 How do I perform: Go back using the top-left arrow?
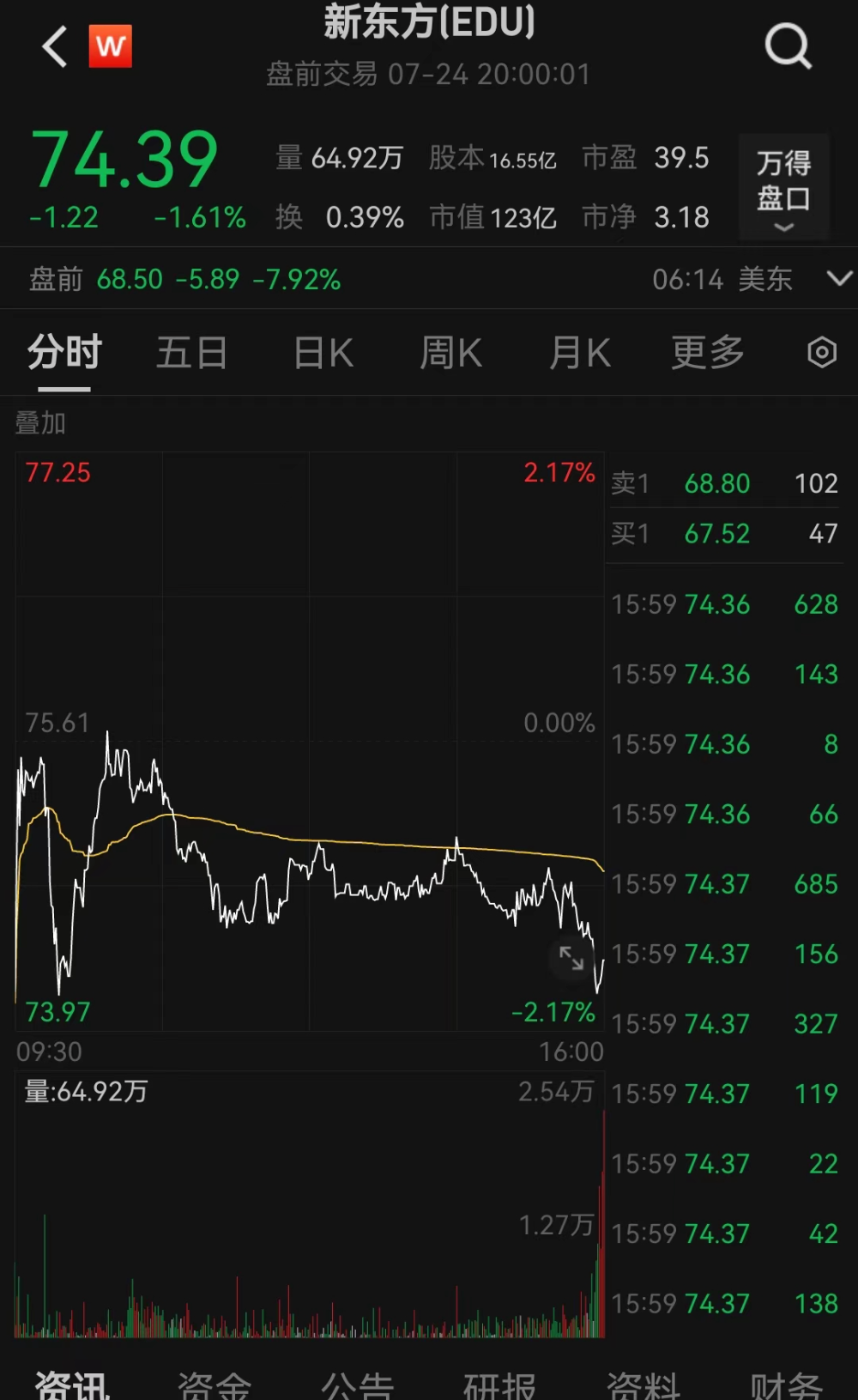coord(55,46)
